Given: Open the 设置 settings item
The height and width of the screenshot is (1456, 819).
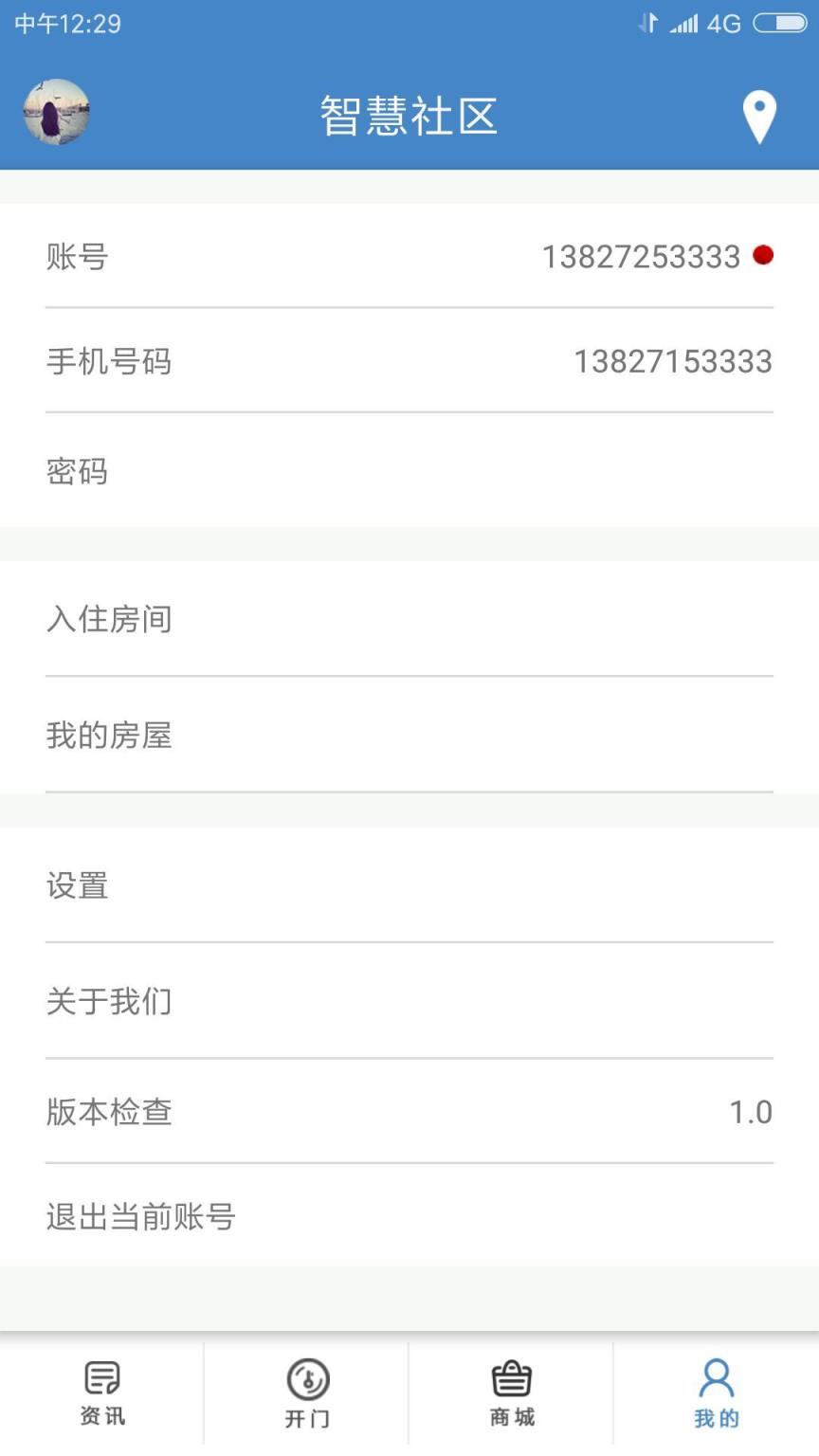Looking at the screenshot, I should pos(78,886).
